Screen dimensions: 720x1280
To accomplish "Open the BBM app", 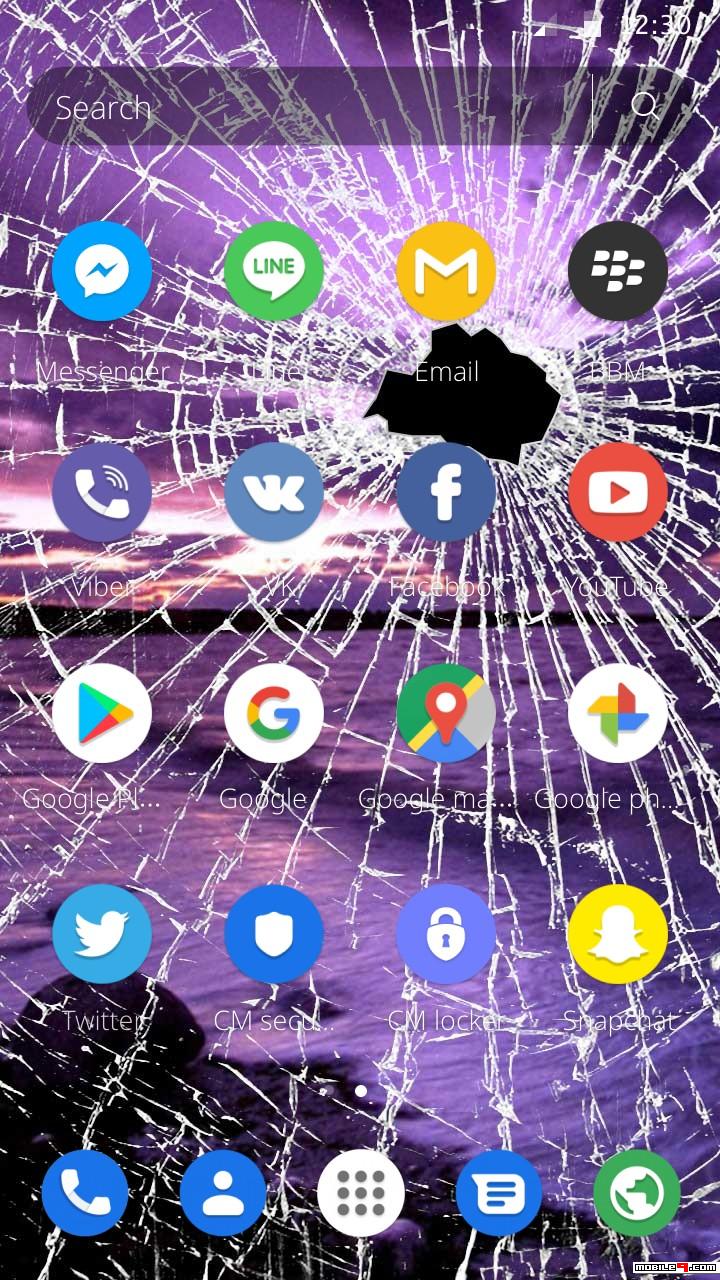I will click(618, 272).
